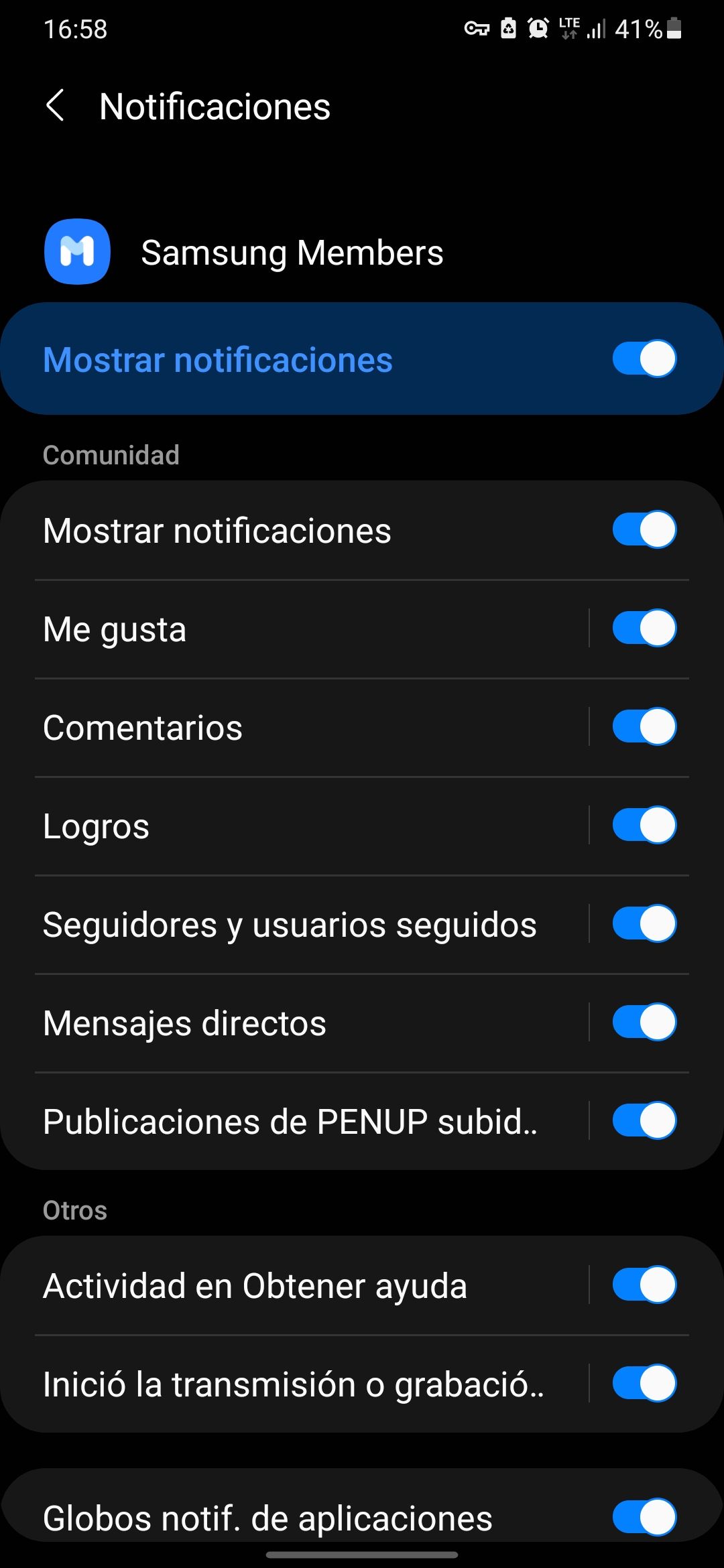
Task: Go back from the Notificaciones screen
Action: (x=56, y=106)
